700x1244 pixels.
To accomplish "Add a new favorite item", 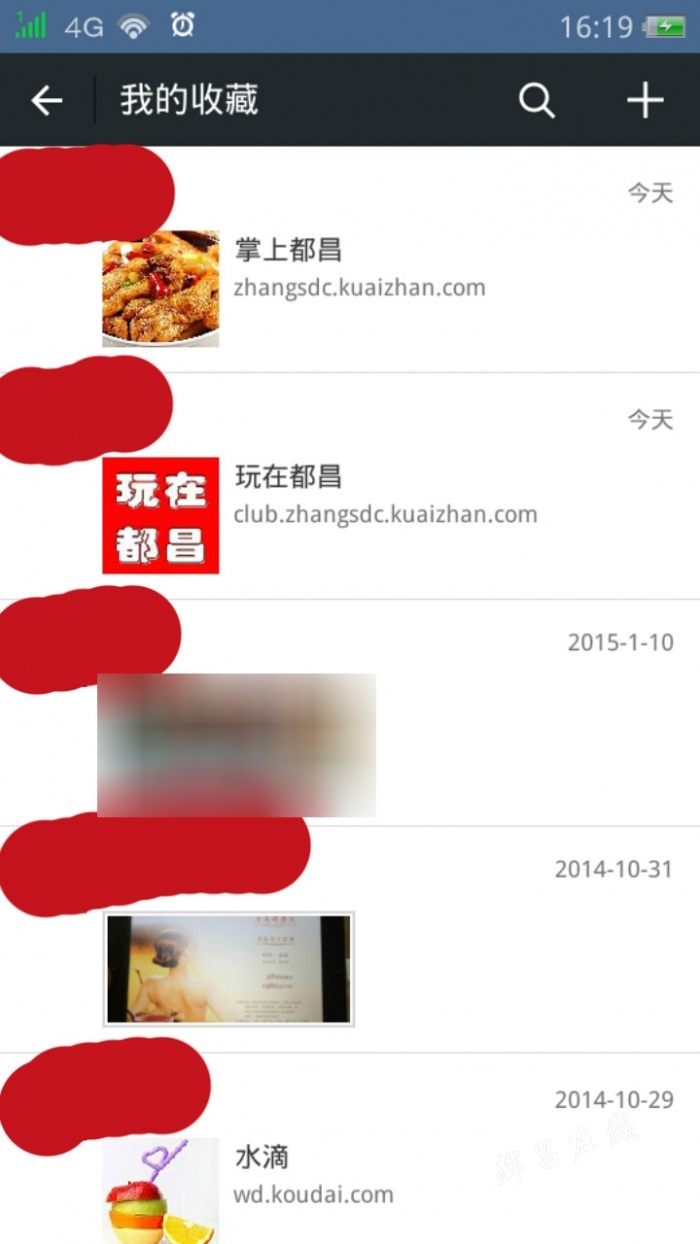I will tap(645, 100).
